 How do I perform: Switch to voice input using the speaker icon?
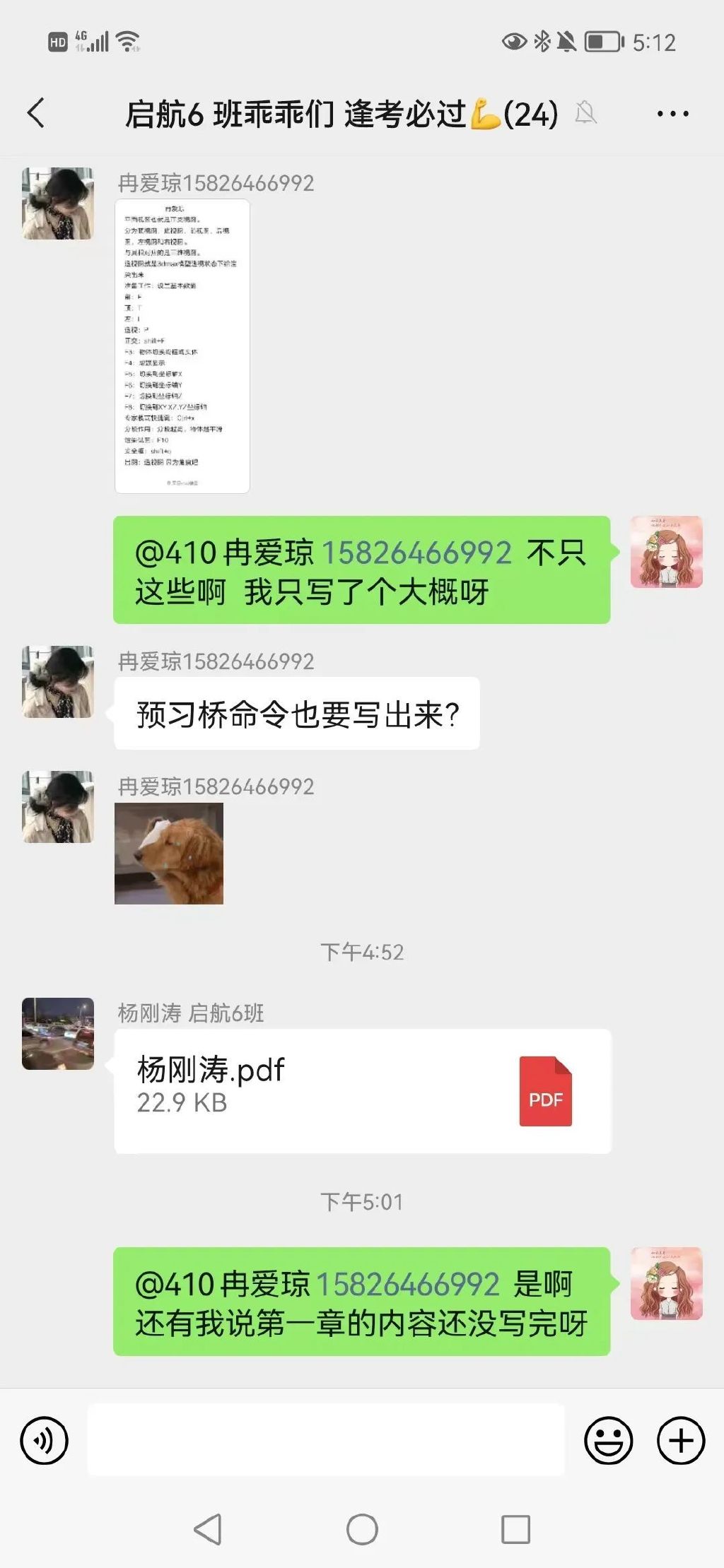(x=44, y=1438)
